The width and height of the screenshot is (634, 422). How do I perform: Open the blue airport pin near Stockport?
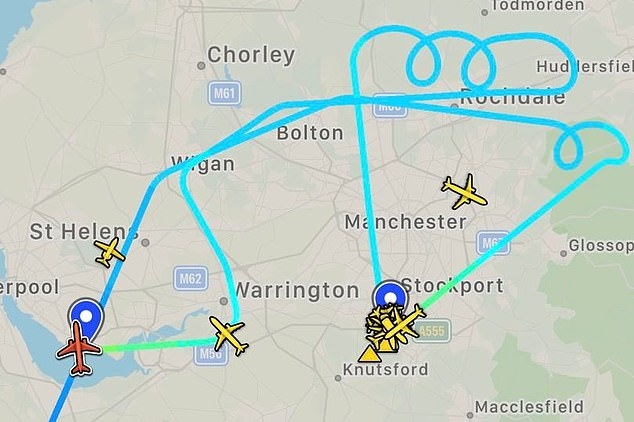(390, 297)
